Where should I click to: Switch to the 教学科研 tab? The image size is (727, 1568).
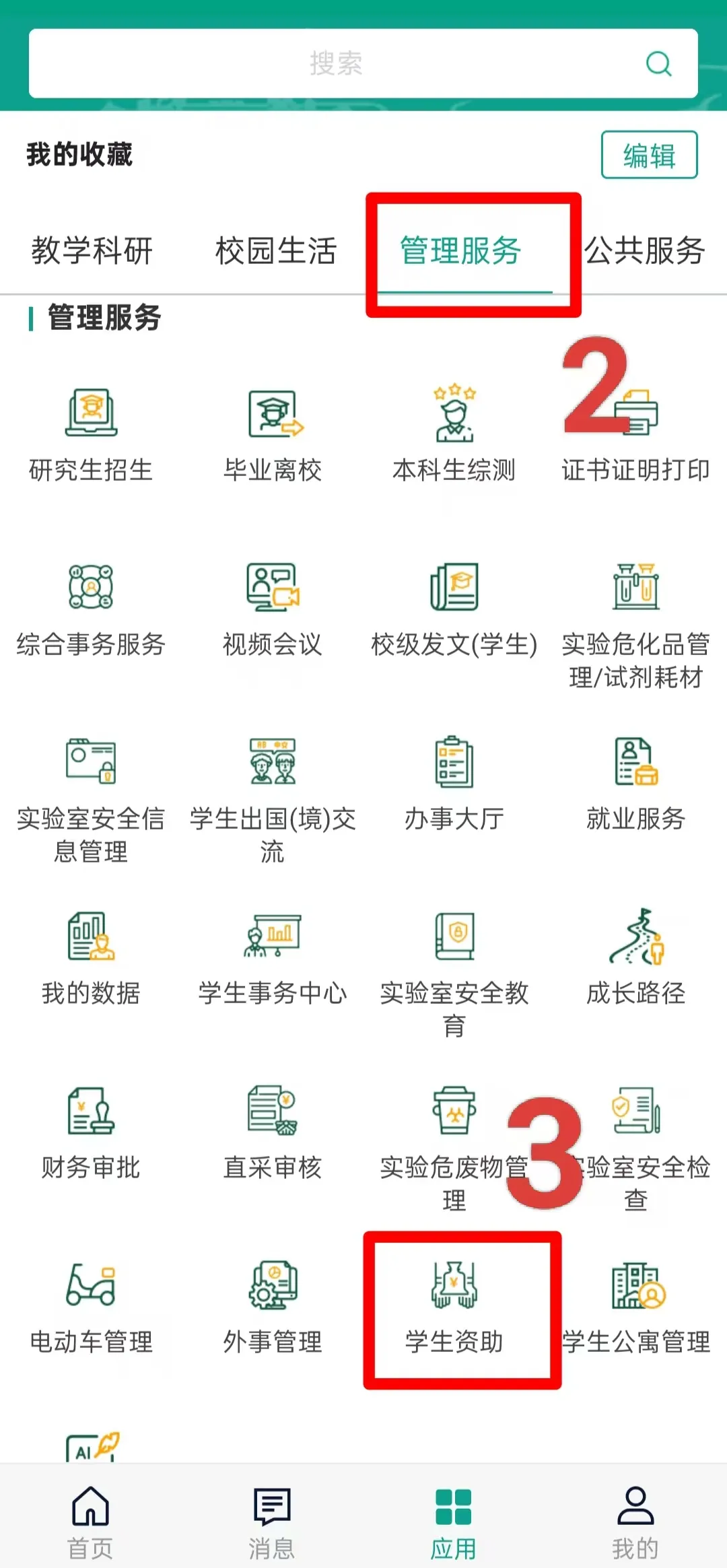click(91, 252)
